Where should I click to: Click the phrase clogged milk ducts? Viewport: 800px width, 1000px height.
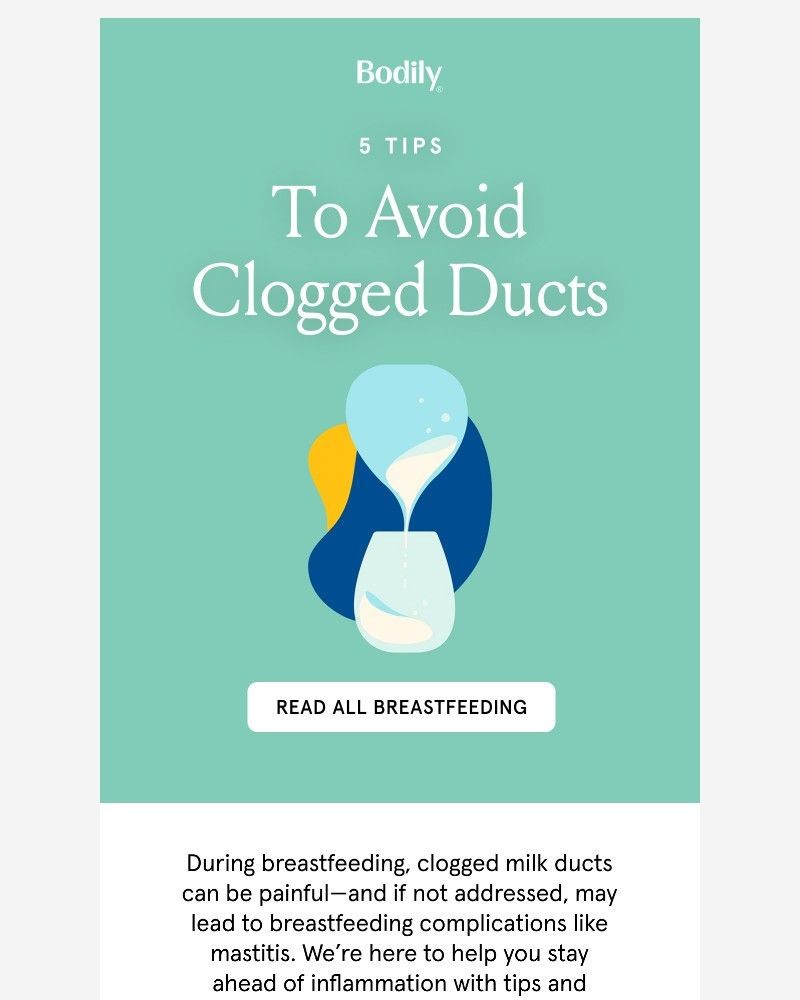(x=515, y=862)
